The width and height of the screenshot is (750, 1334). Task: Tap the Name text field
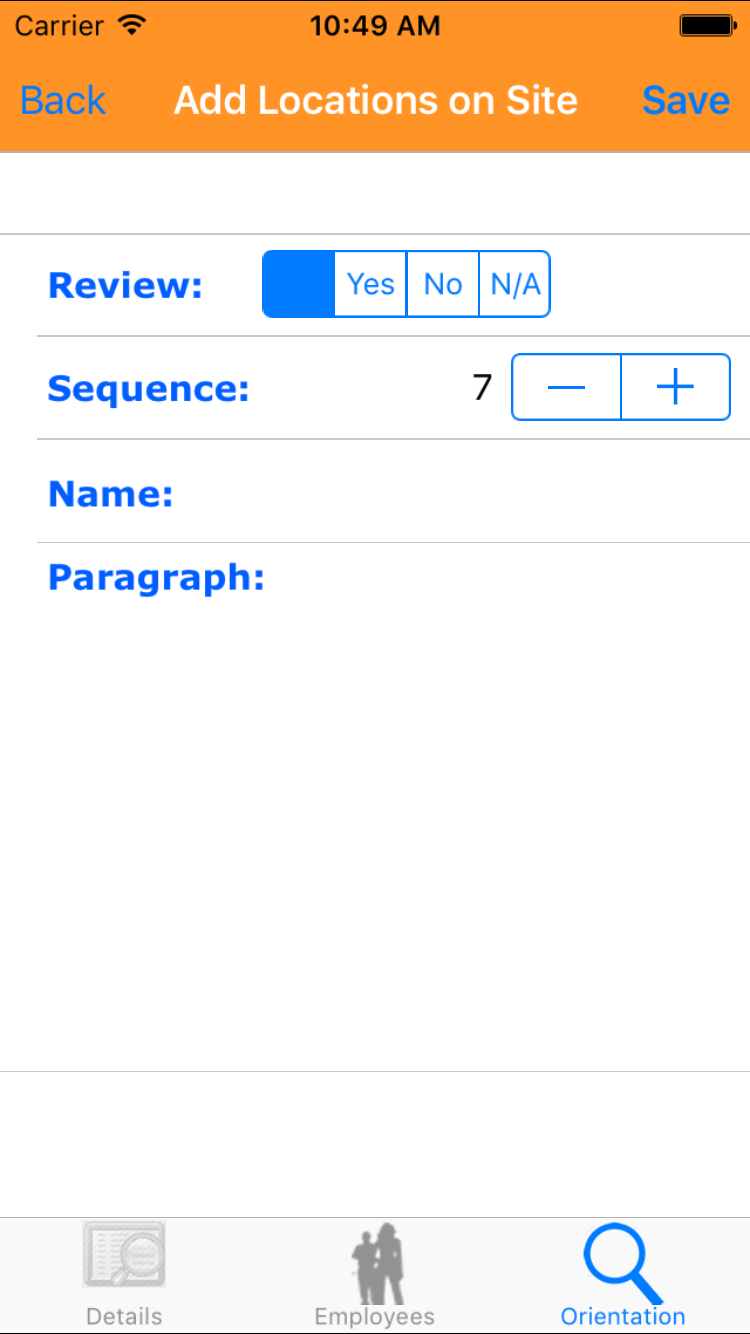(x=460, y=493)
